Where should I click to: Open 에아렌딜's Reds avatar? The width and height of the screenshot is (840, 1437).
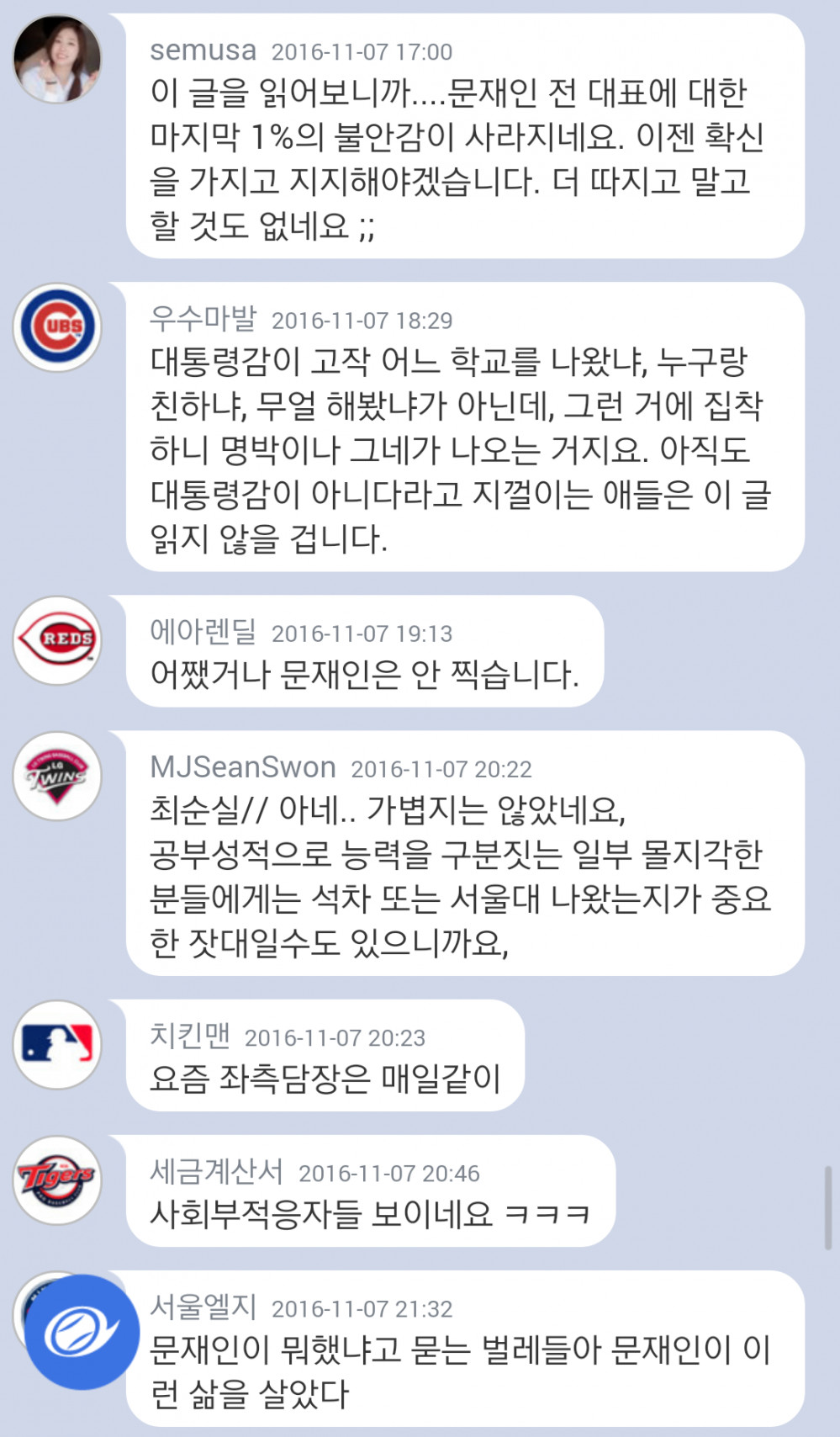coord(57,640)
